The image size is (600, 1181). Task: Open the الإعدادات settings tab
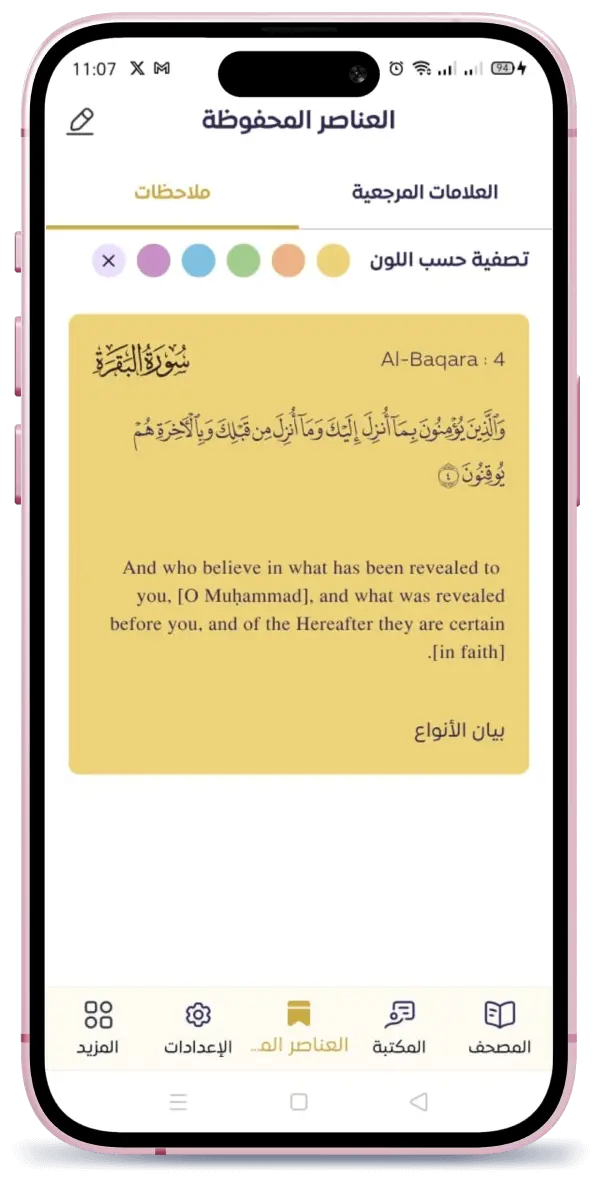[198, 1027]
